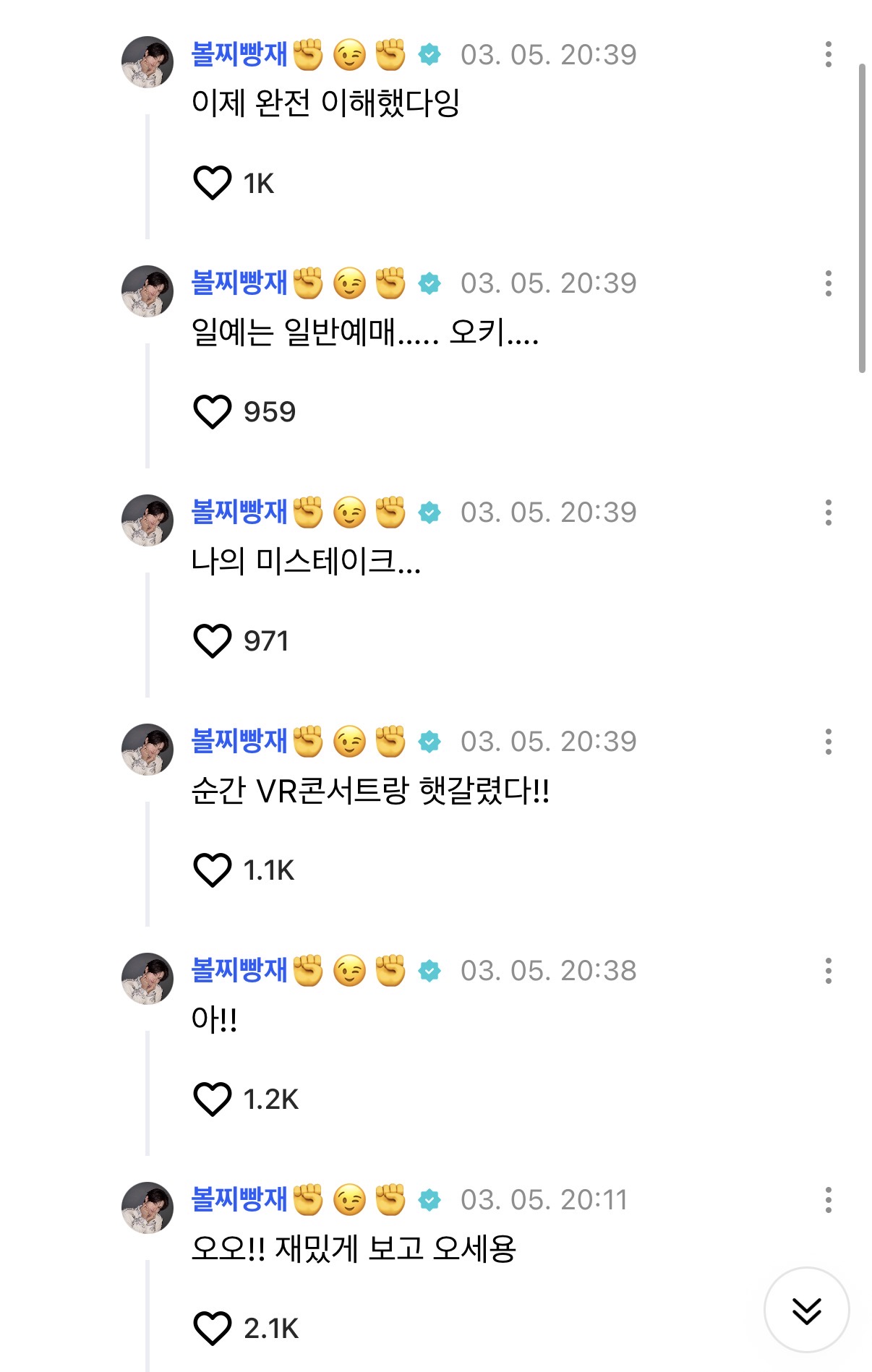The height and width of the screenshot is (1372, 872).
Task: Jump to bottom with double-chevron button
Action: tap(806, 1310)
